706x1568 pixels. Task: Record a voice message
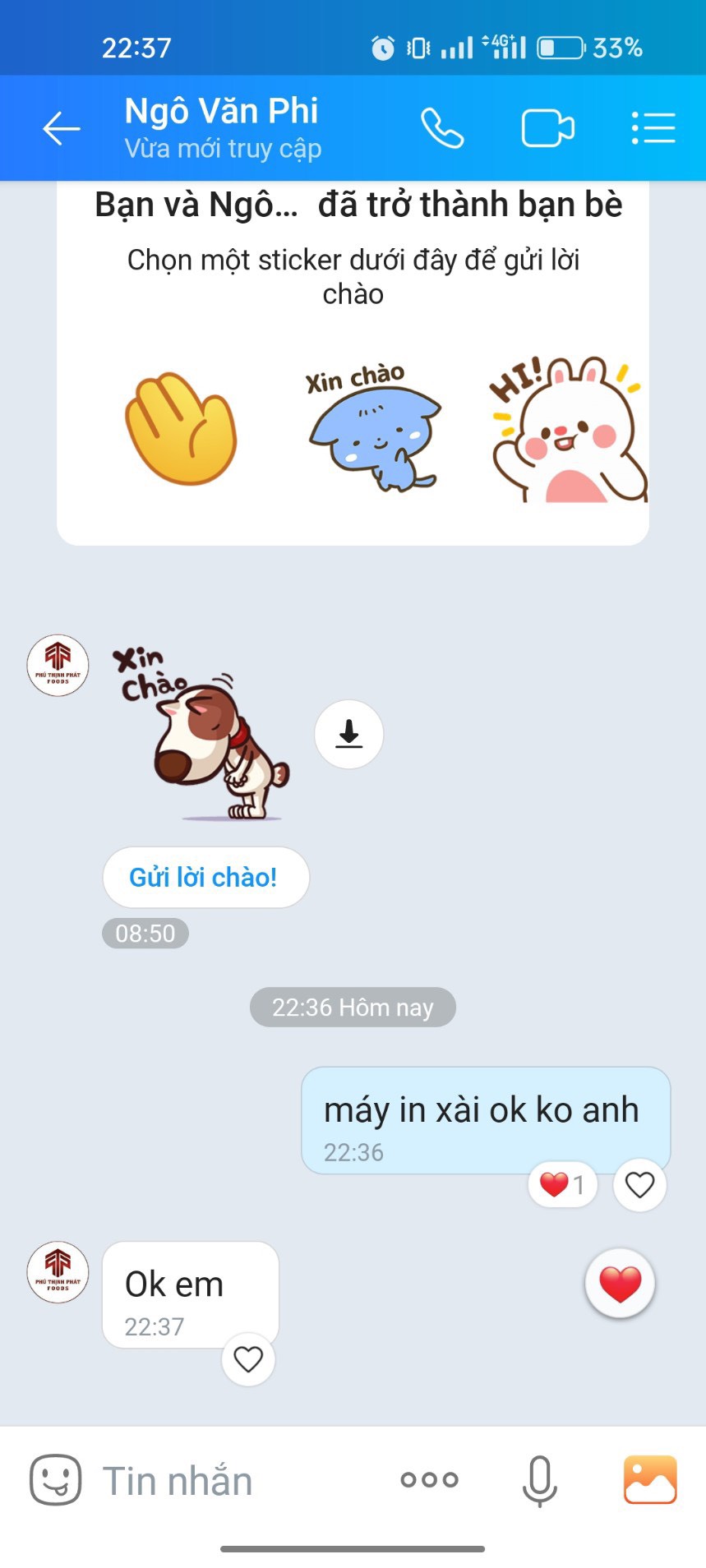[539, 1480]
